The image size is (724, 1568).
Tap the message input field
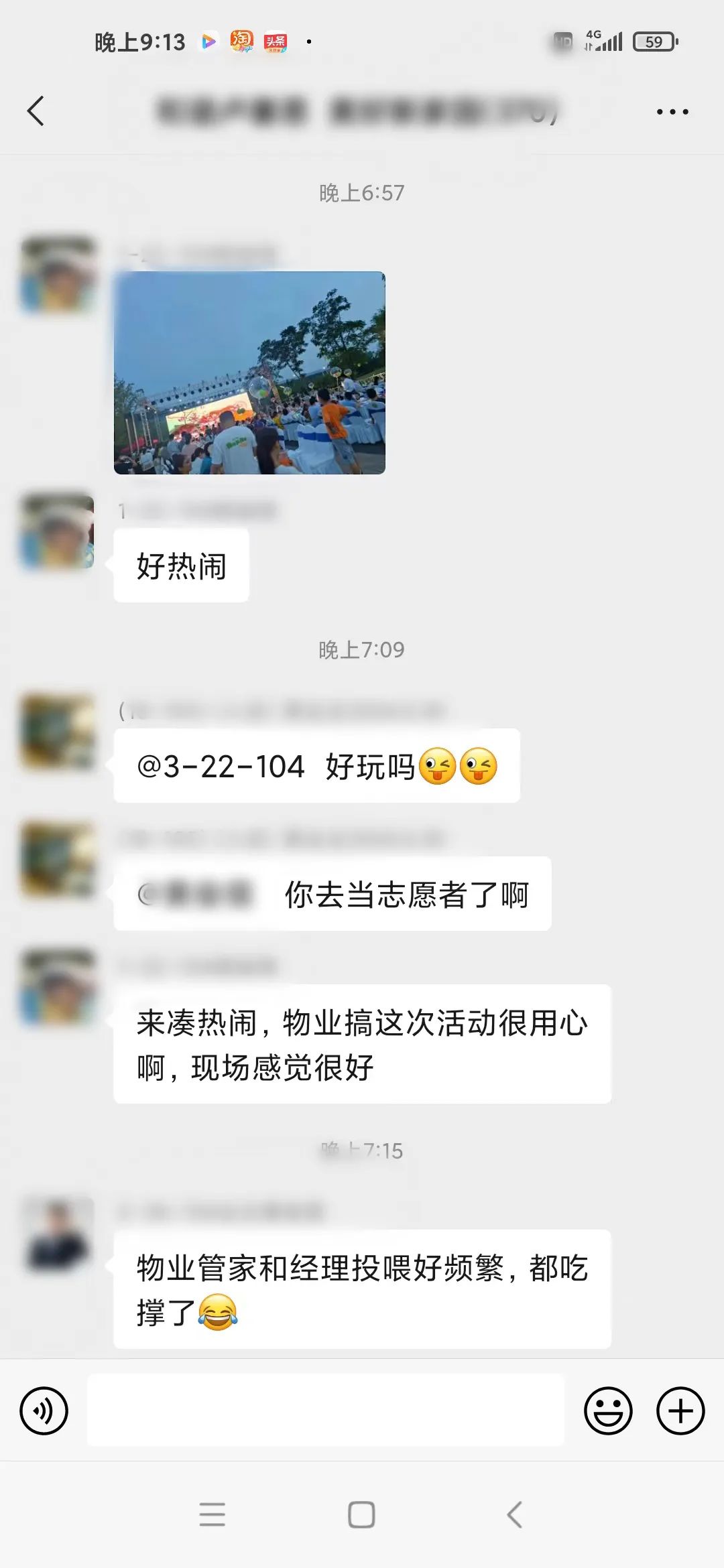326,1410
